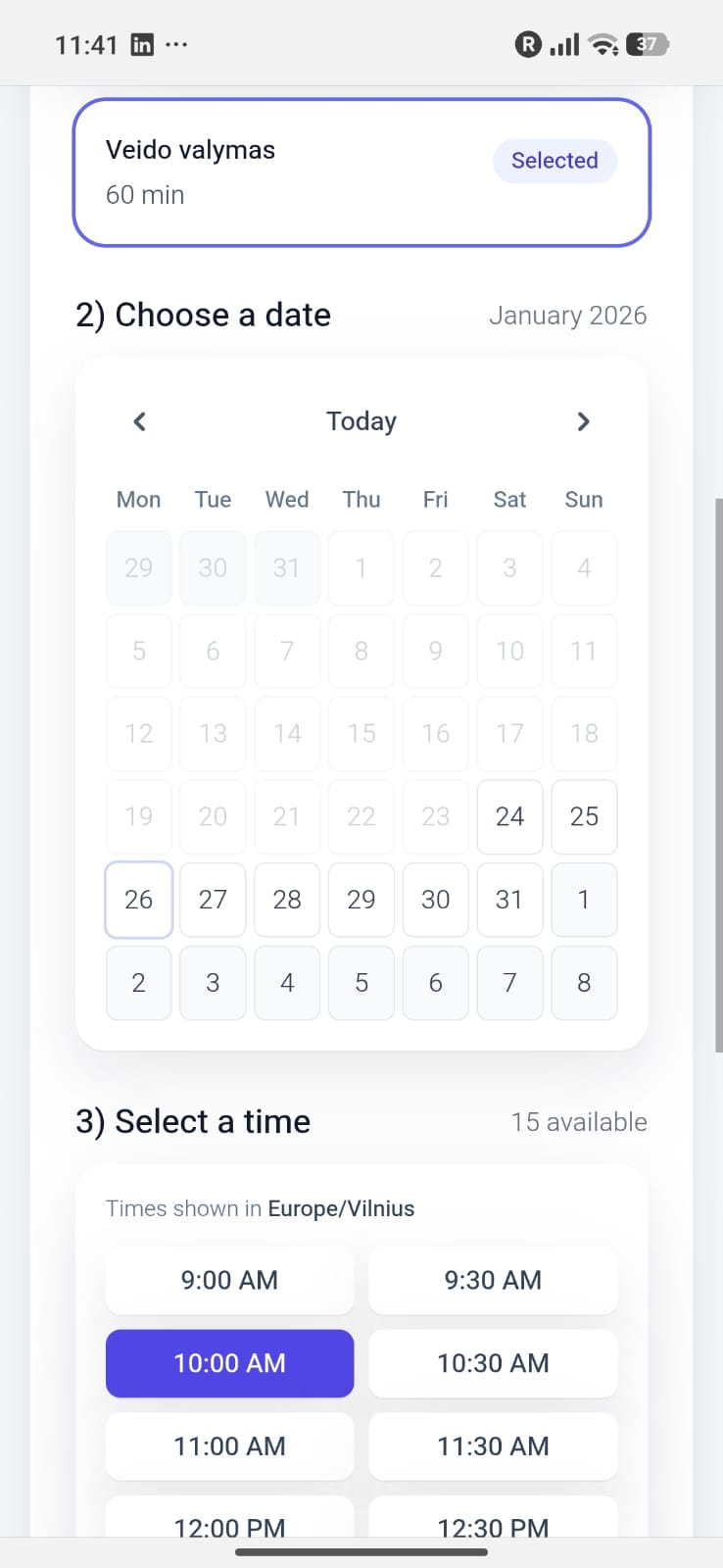Pick February 1 in the calendar grid
This screenshot has height=1568, width=723.
pyautogui.click(x=584, y=900)
